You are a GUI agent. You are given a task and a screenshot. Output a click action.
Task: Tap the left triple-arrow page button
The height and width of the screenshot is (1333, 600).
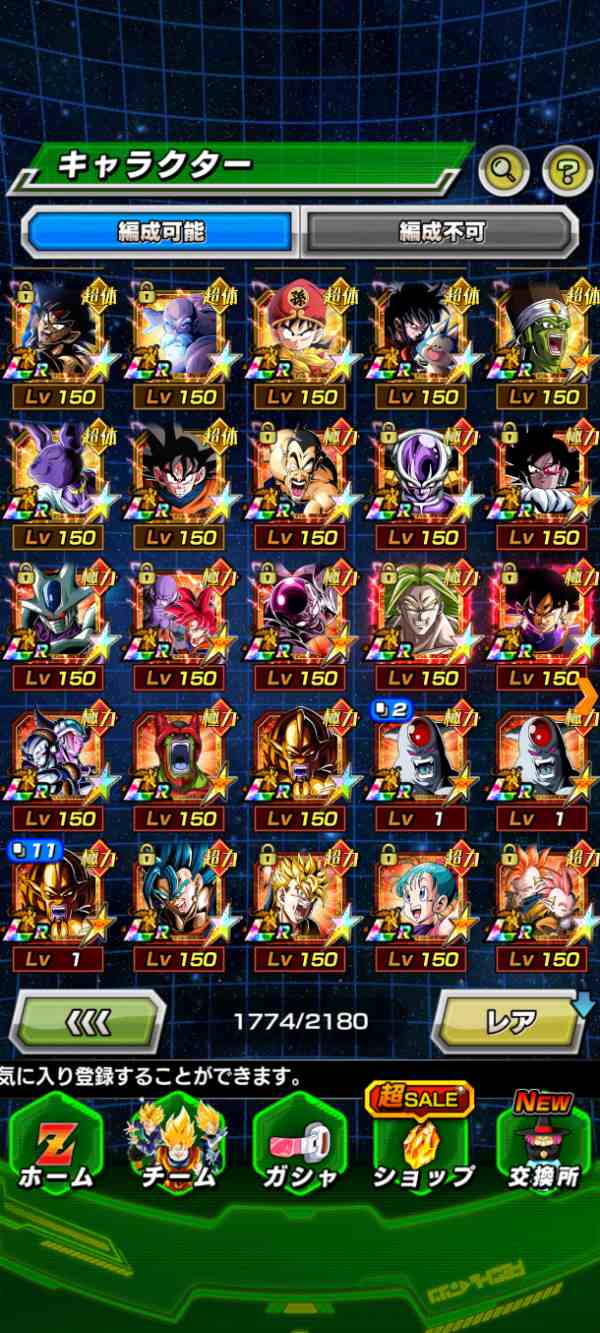[x=88, y=1021]
